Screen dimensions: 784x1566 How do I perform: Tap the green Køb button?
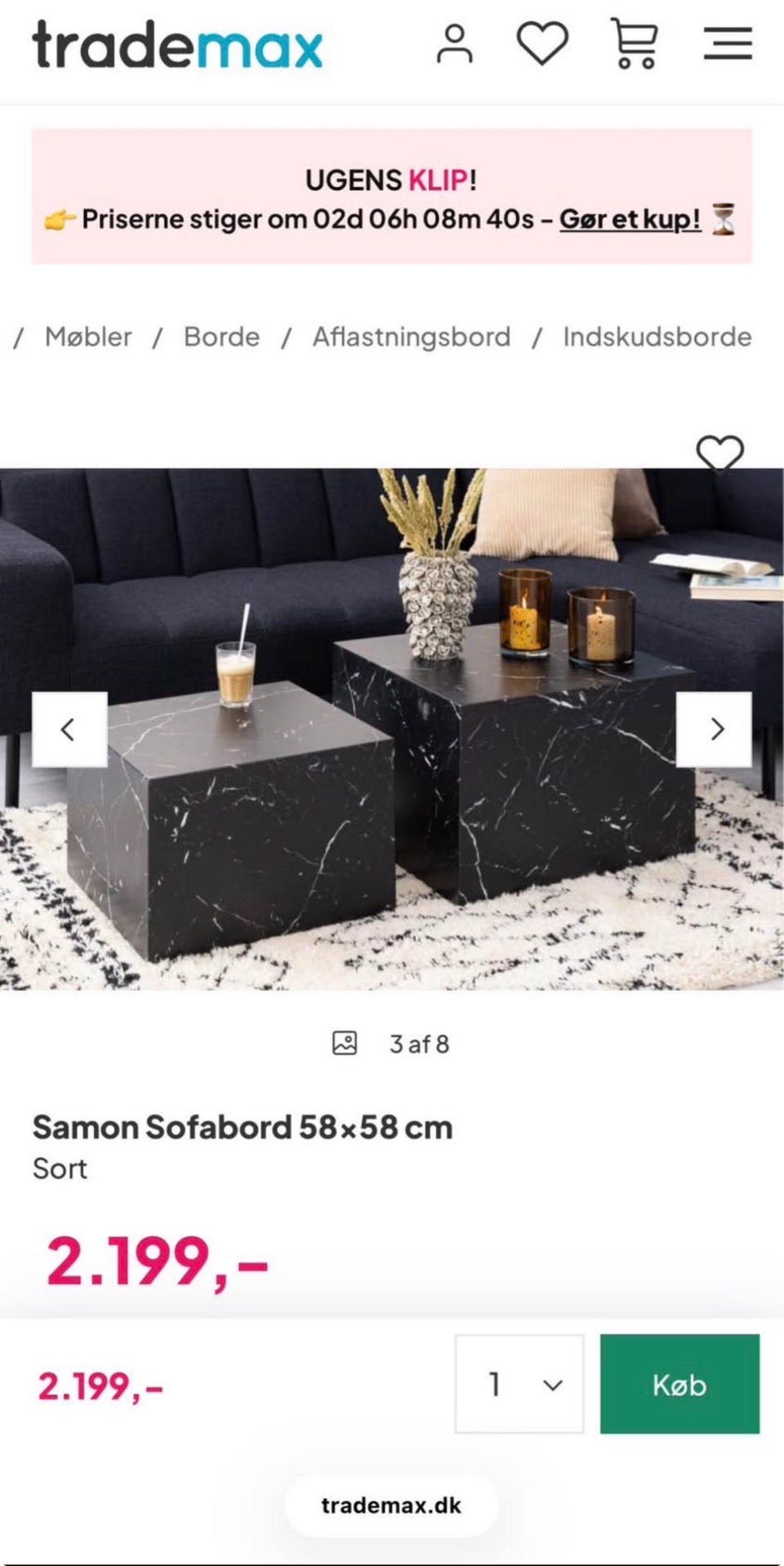[679, 1384]
